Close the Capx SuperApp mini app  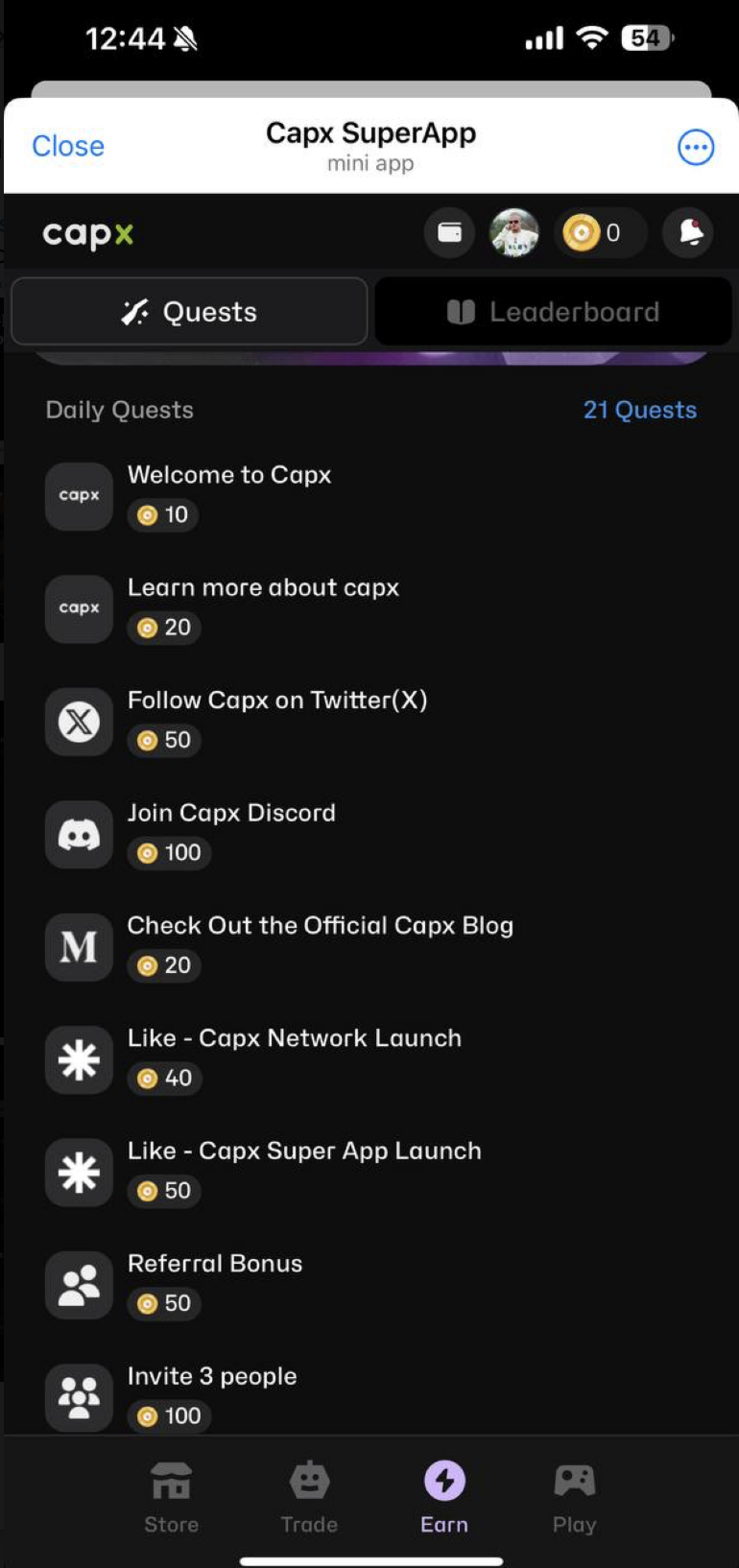click(67, 146)
